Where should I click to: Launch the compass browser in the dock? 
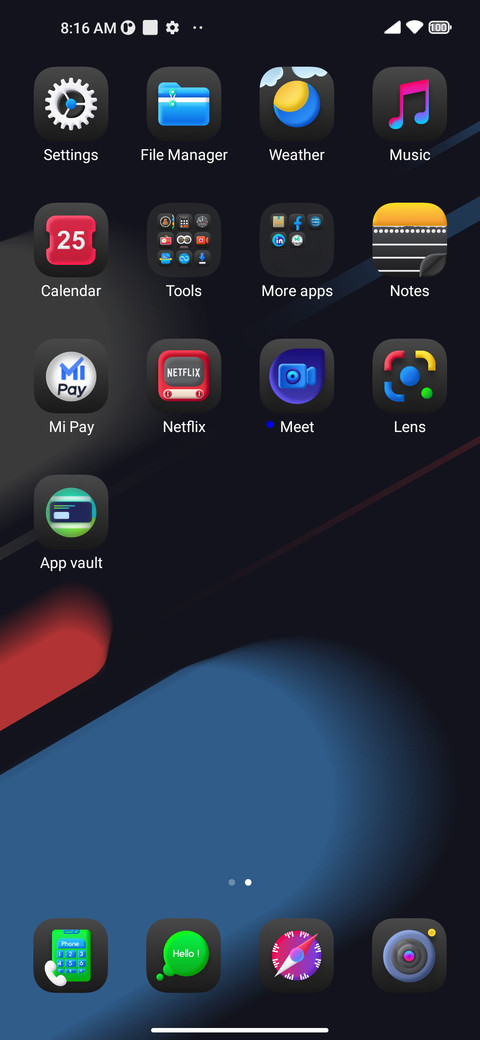[x=296, y=956]
